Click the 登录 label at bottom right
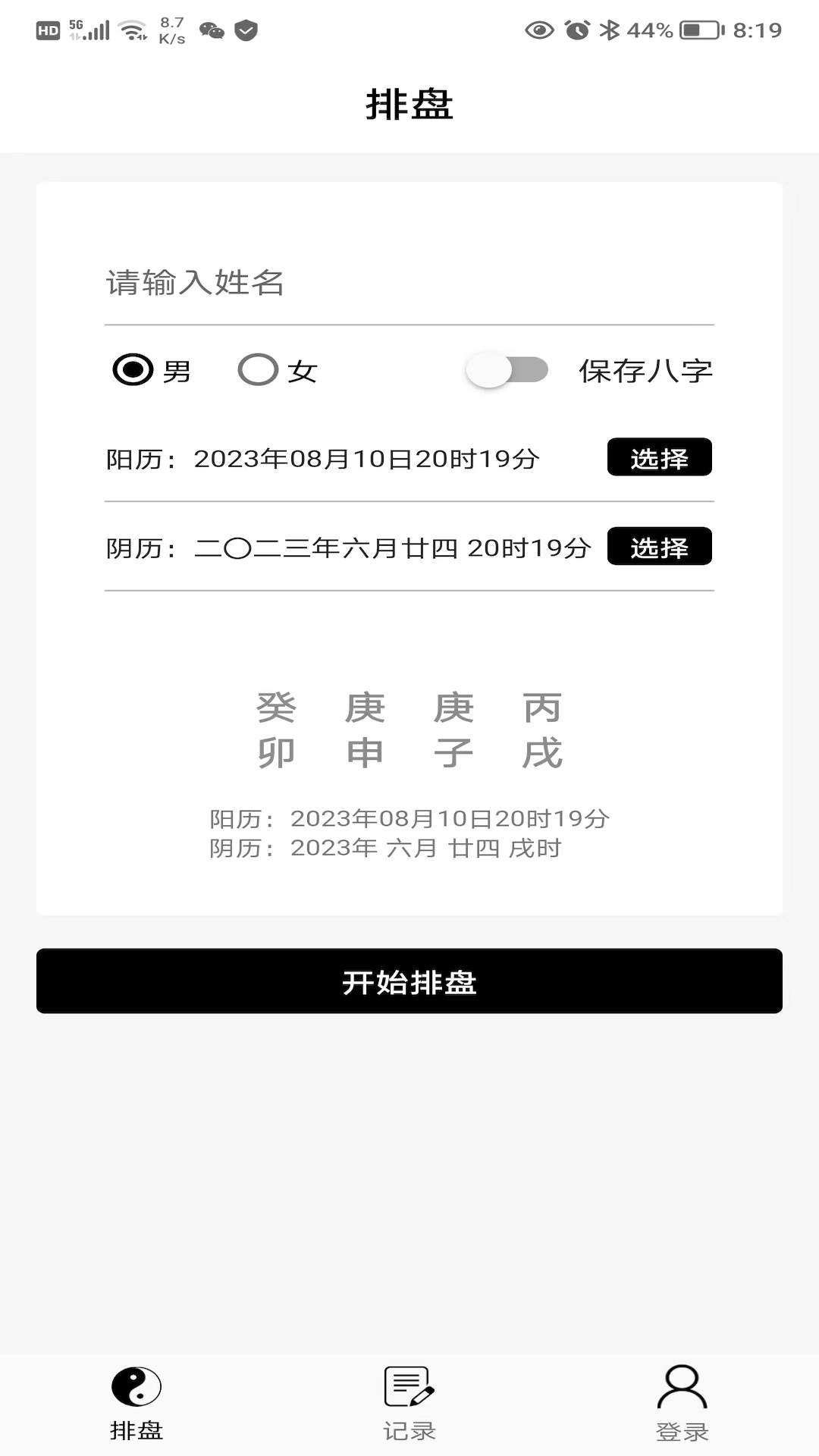This screenshot has height=1456, width=819. pos(681,1432)
